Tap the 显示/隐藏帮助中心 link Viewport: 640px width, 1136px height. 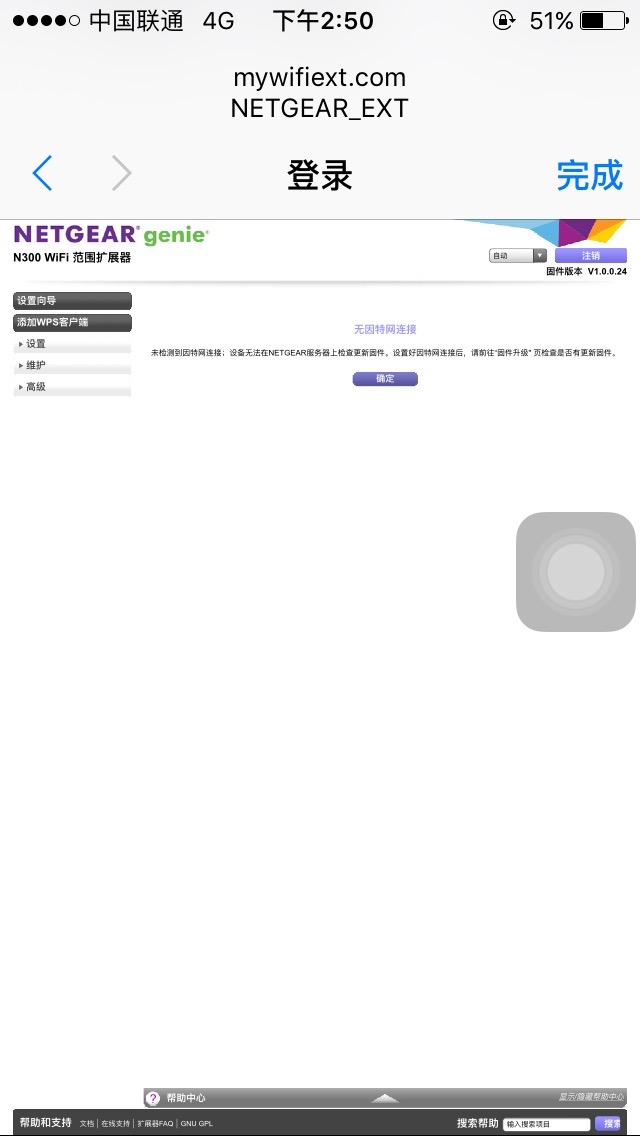pos(591,1098)
